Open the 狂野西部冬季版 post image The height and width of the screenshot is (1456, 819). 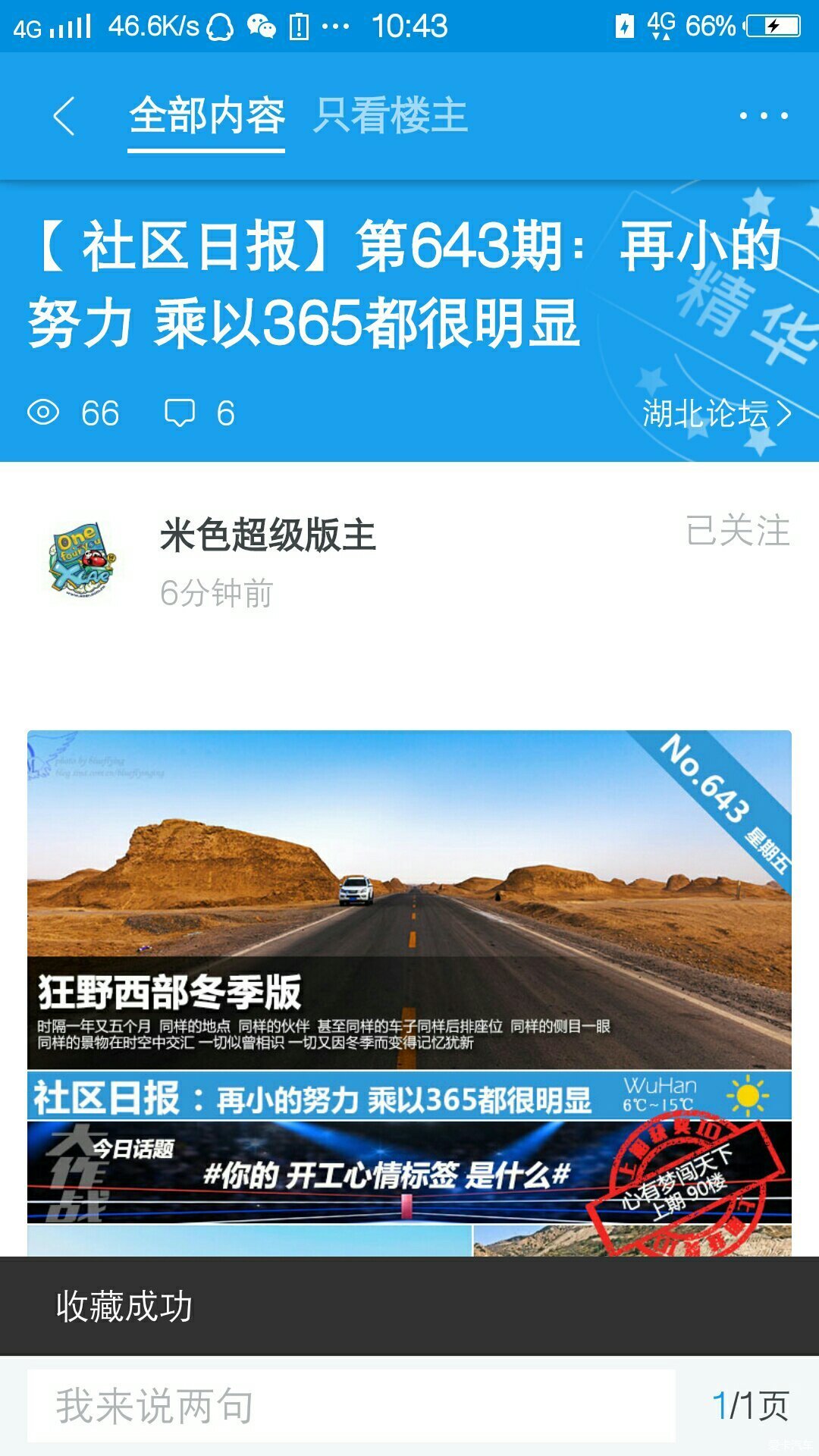click(409, 899)
